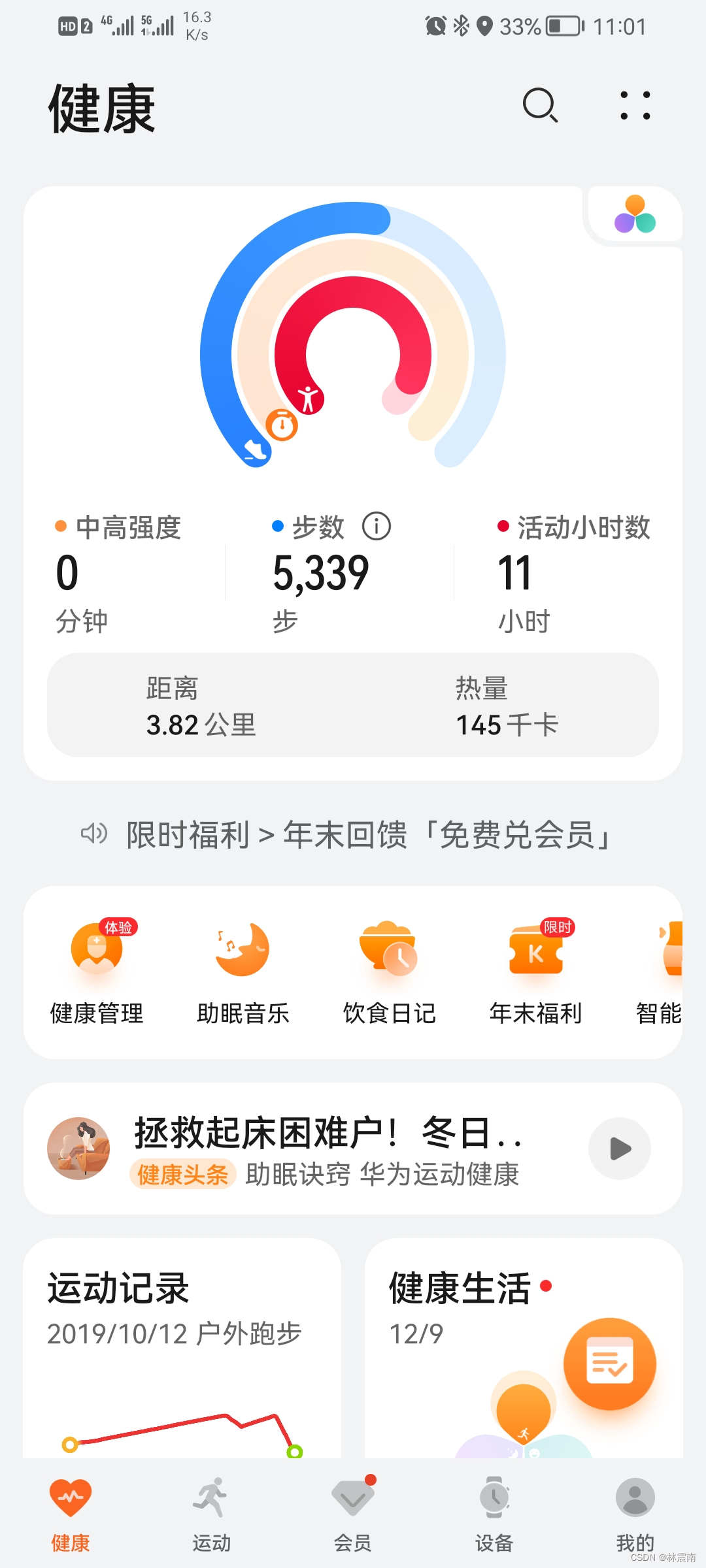Tap the orange checklist floating button
This screenshot has width=706, height=1568.
point(609,1364)
